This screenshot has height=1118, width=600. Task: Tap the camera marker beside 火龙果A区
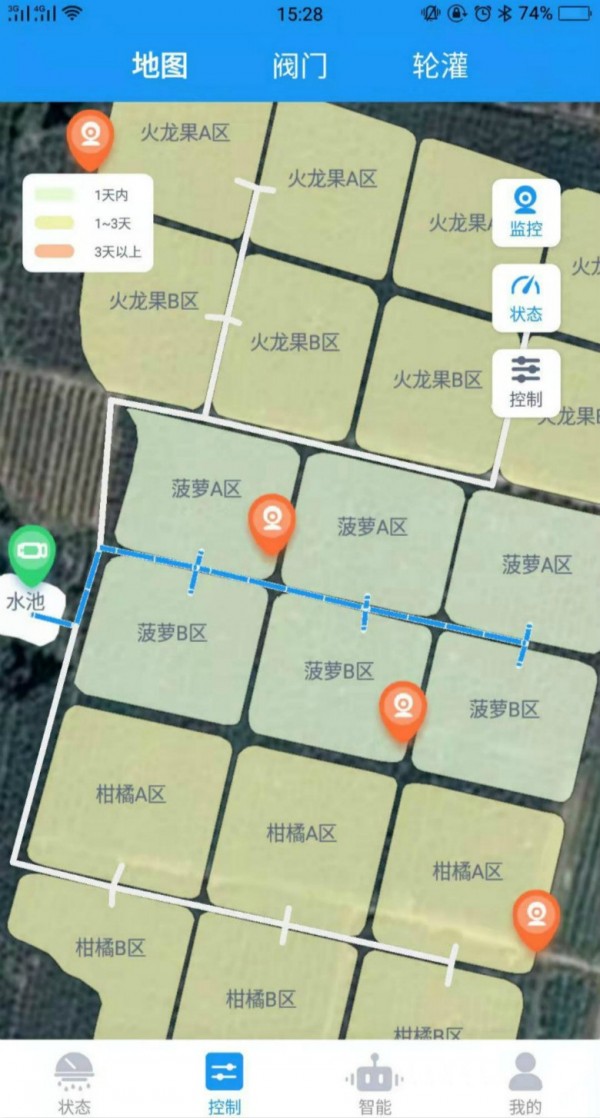[x=90, y=137]
